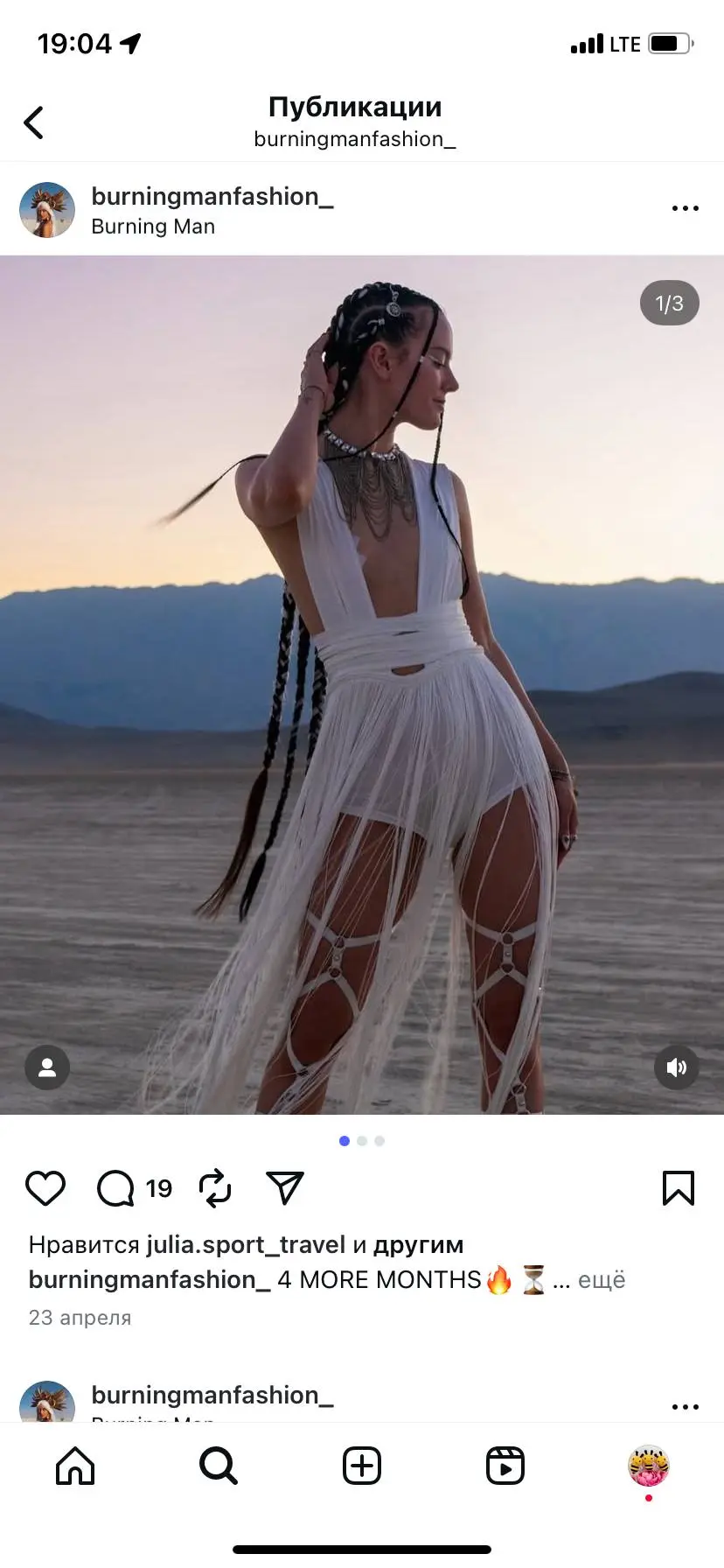Open my profile tab
This screenshot has height=1568, width=724.
(x=649, y=1466)
